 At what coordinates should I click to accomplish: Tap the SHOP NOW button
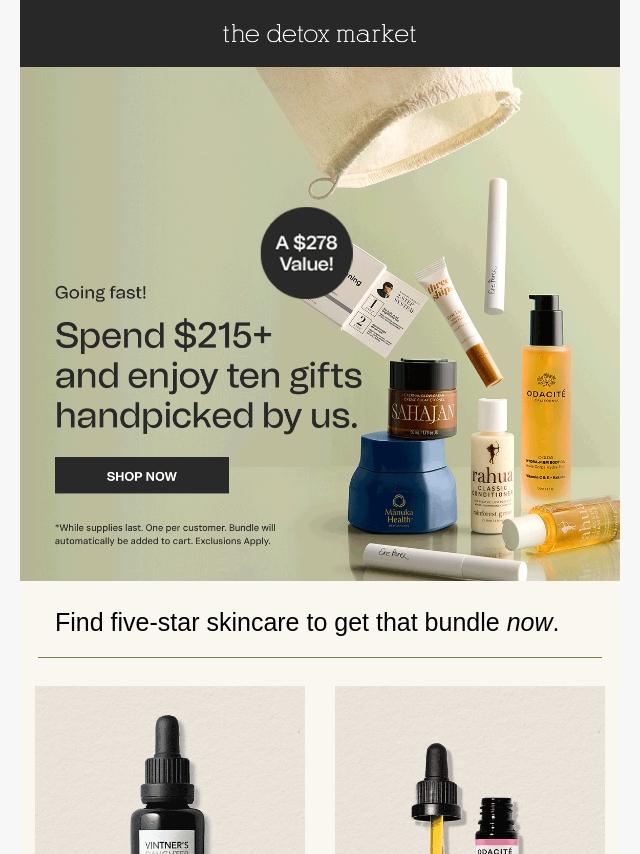tap(142, 476)
